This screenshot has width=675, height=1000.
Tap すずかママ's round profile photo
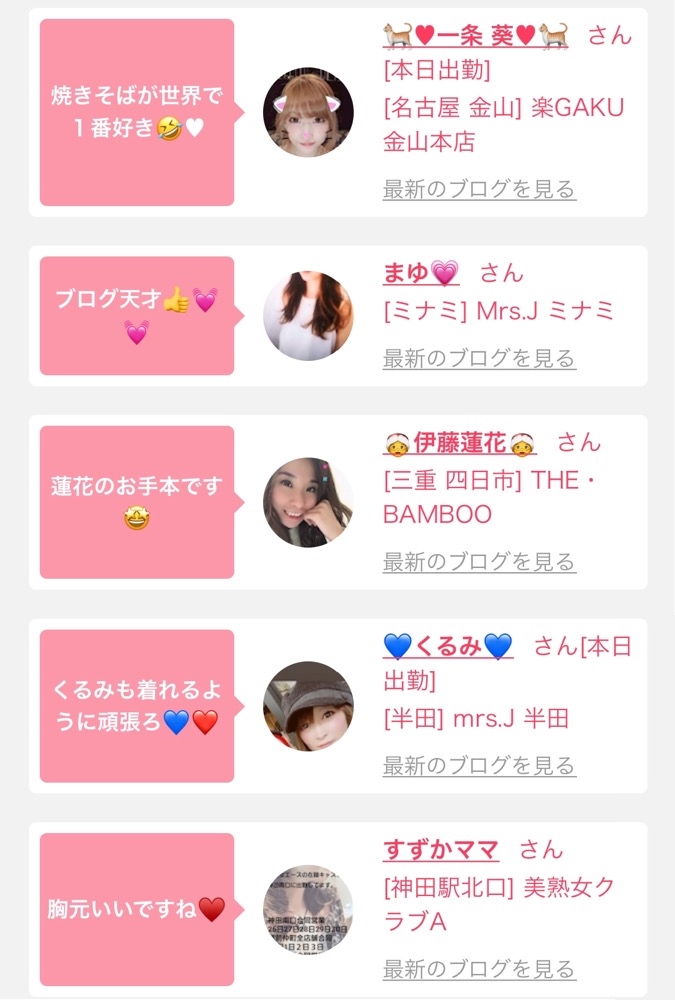(x=308, y=910)
